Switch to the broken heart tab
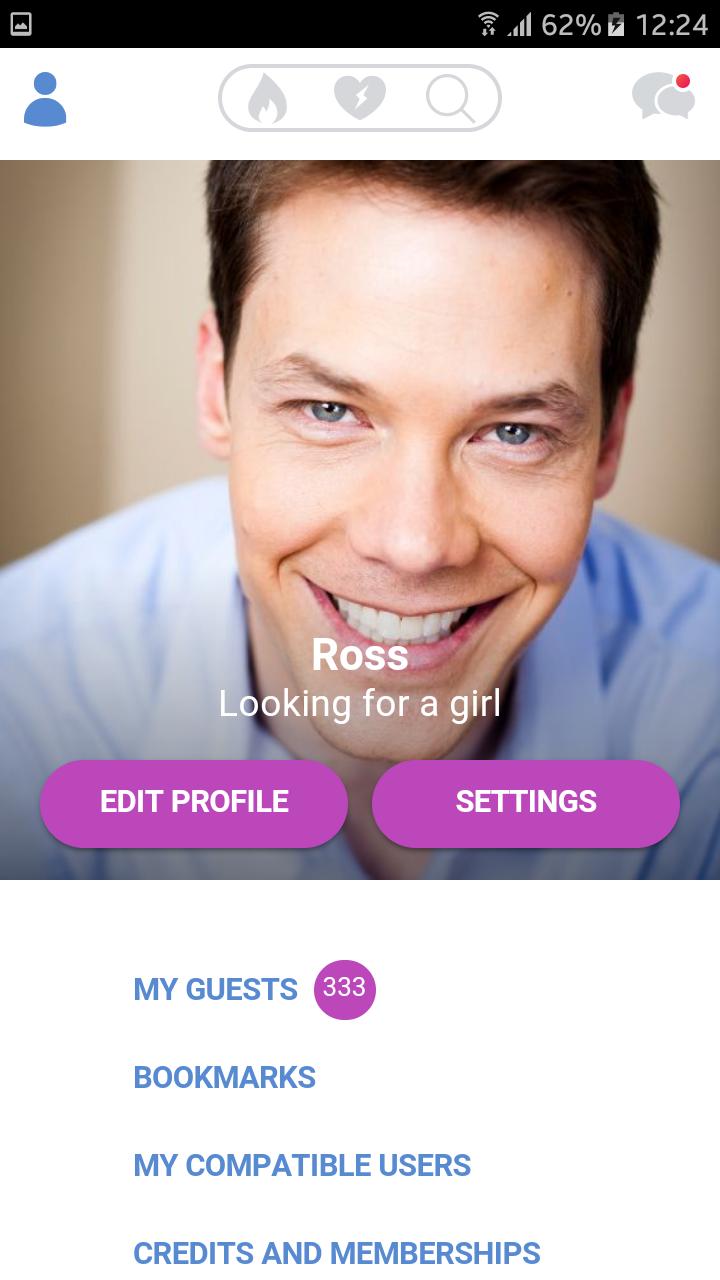 [360, 99]
